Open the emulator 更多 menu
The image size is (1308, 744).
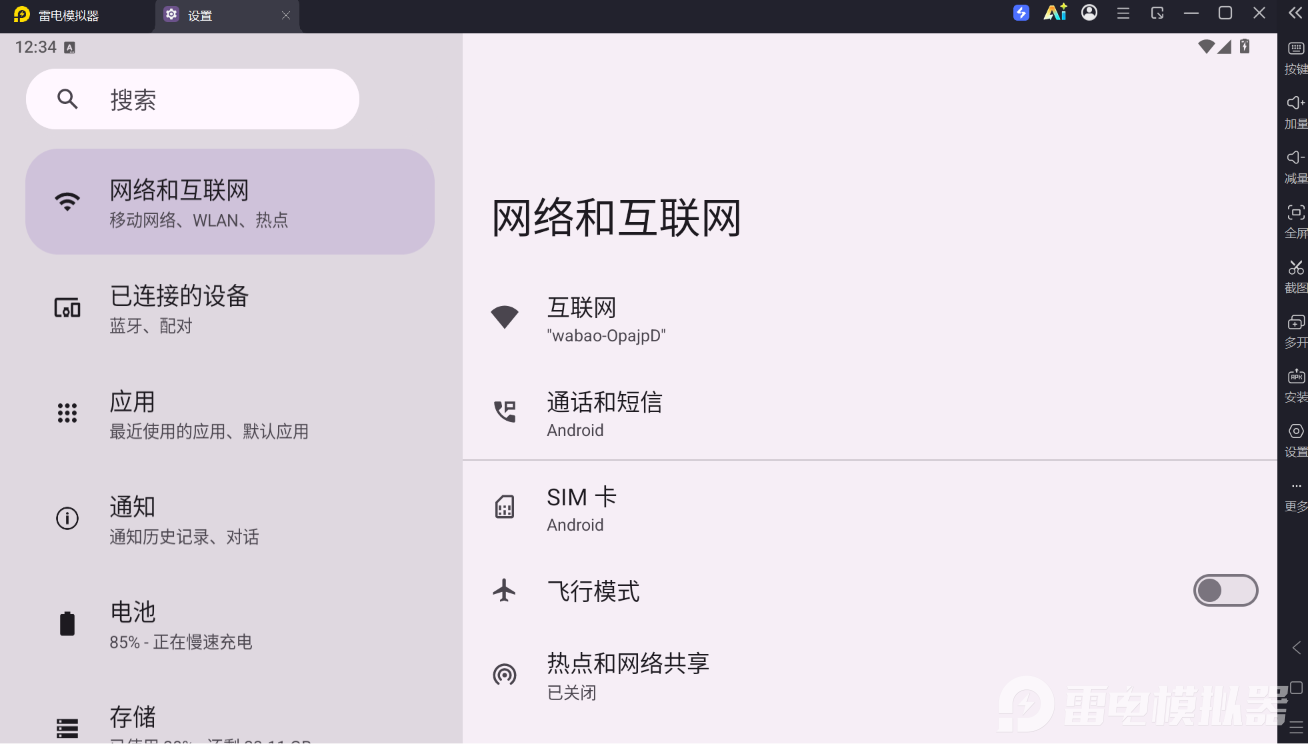pos(1296,494)
